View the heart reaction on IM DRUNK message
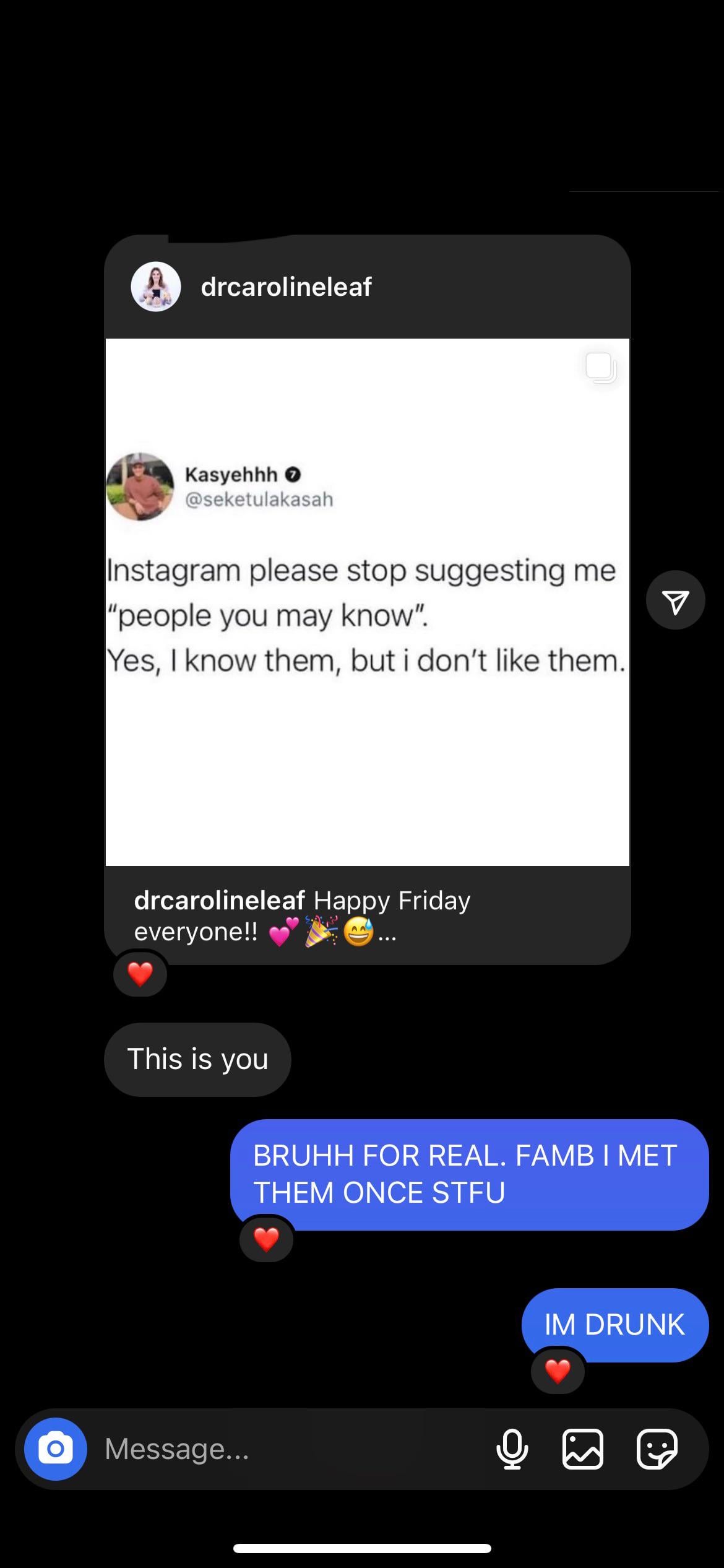The height and width of the screenshot is (1568, 724). tap(558, 1371)
